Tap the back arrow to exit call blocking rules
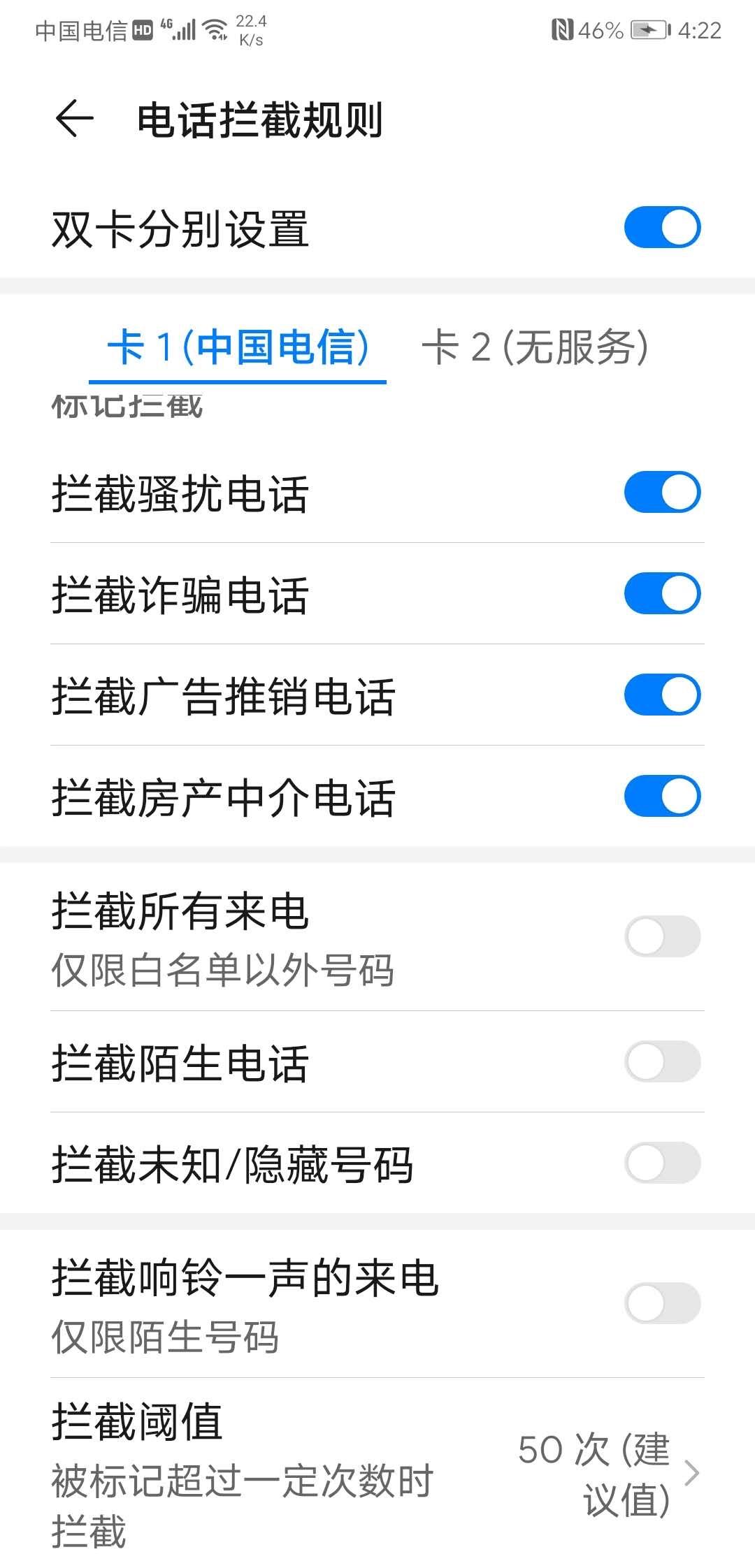The height and width of the screenshot is (1568, 755). click(75, 120)
